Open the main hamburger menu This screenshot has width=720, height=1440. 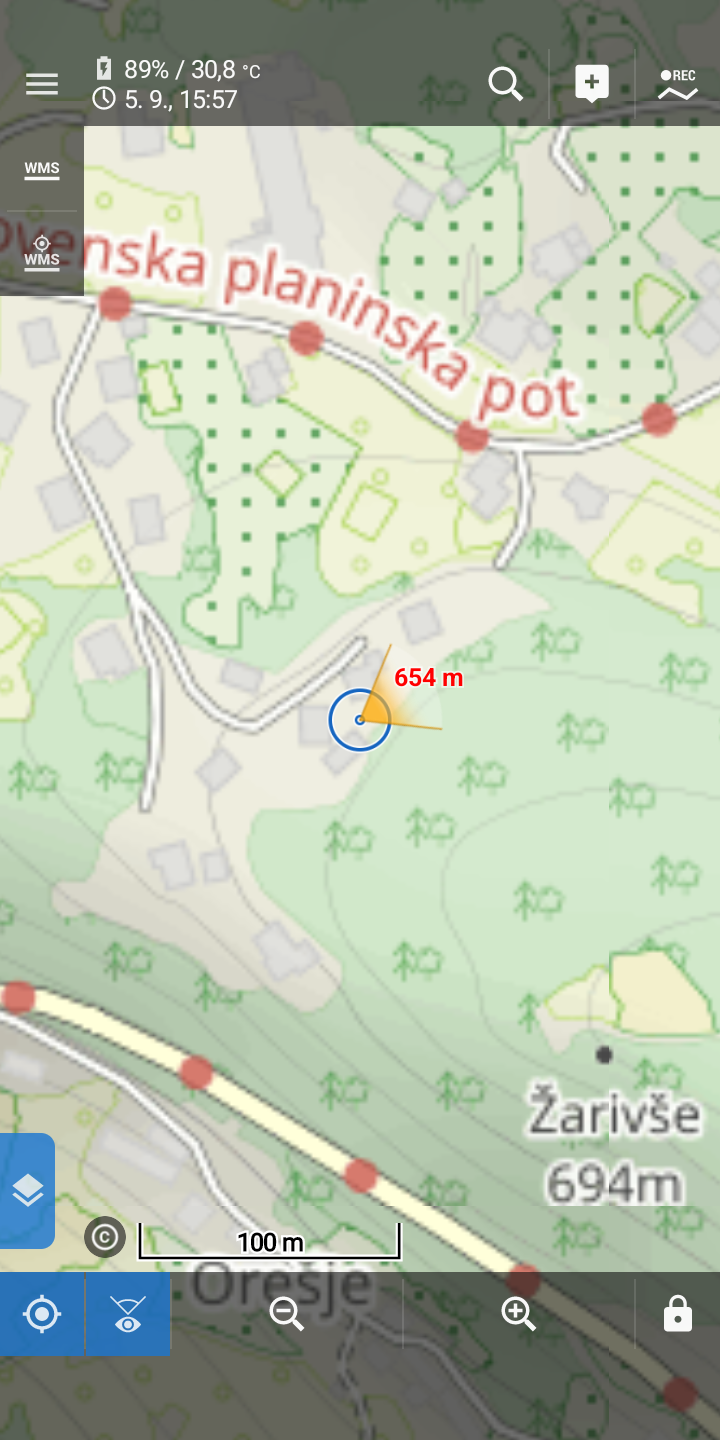tap(42, 84)
